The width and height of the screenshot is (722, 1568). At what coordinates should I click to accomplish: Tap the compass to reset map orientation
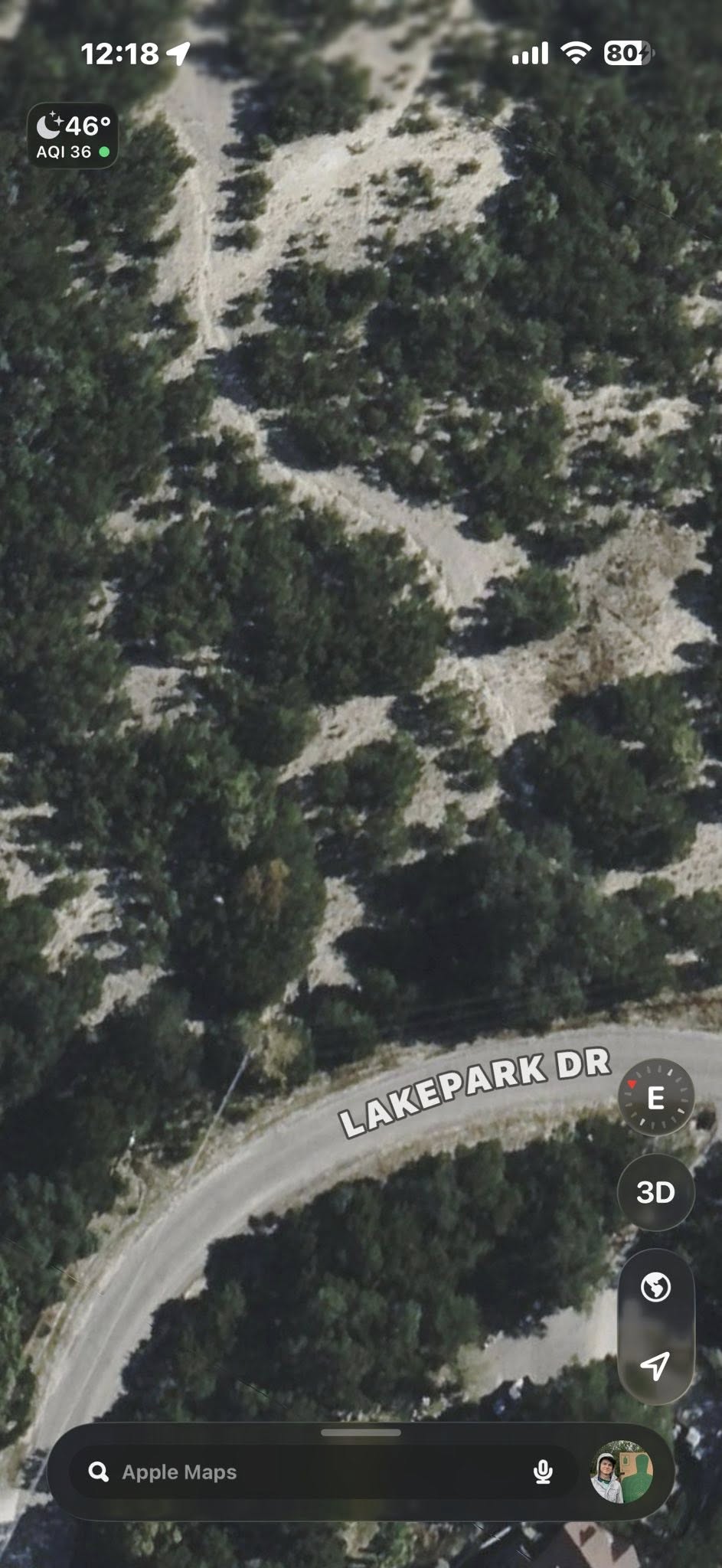click(655, 1097)
